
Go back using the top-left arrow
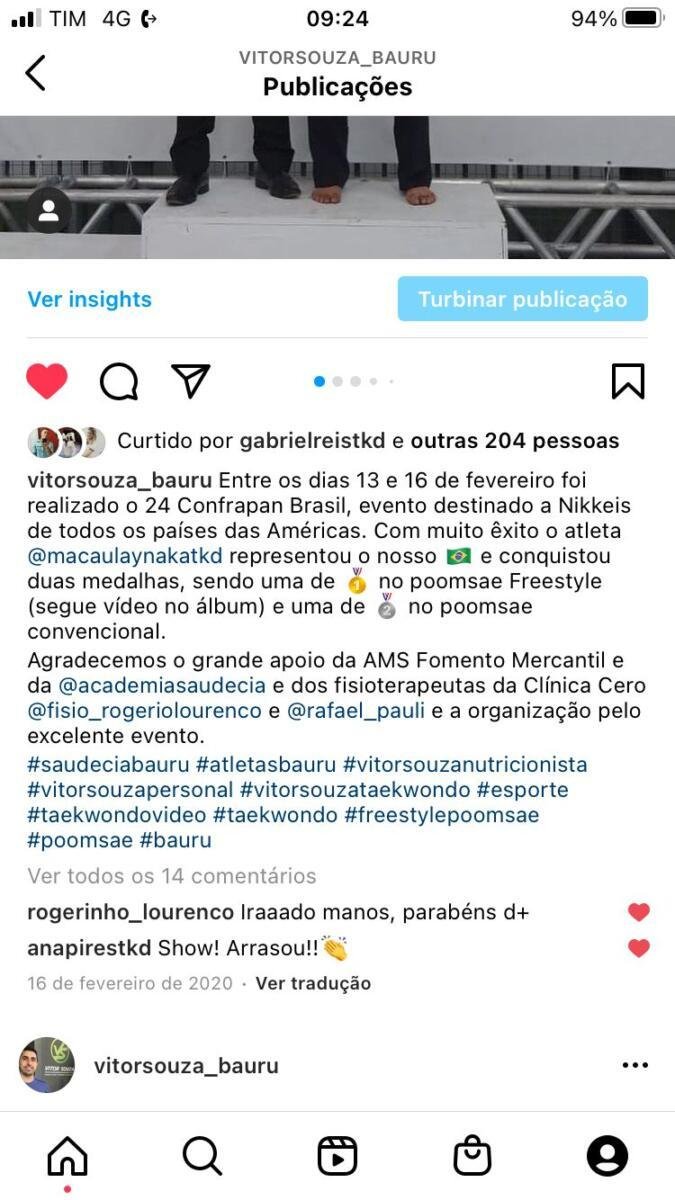(x=36, y=72)
